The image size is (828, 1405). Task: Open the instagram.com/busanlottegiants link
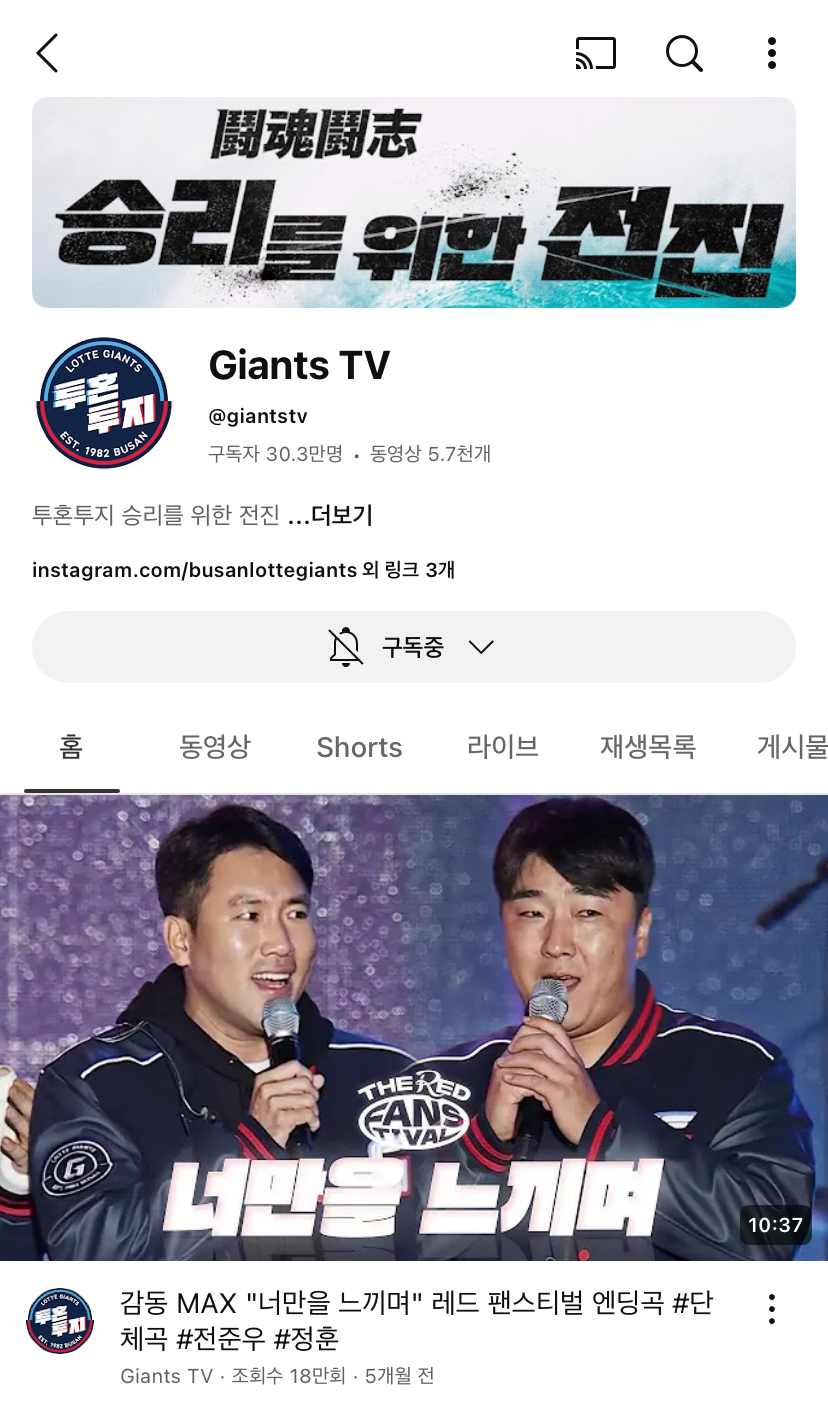pos(194,570)
